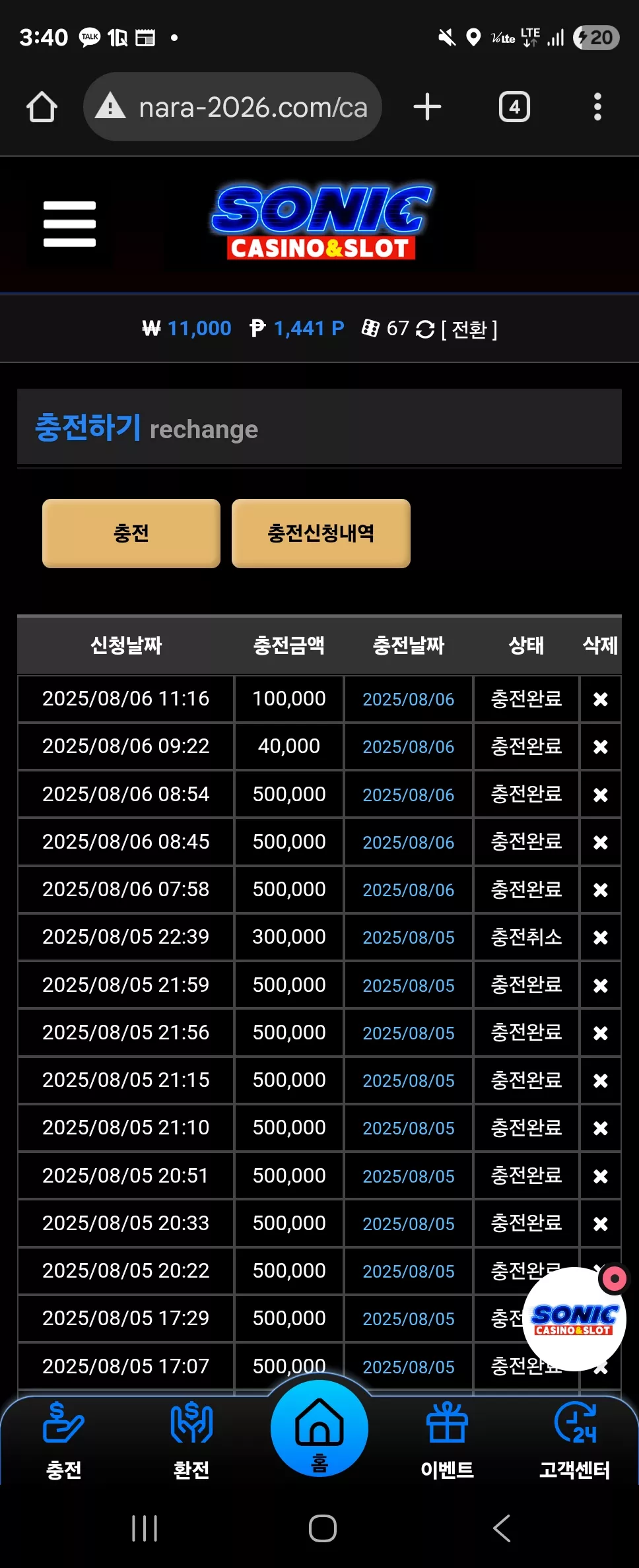Screen dimensions: 639x1568
Task: Tap the address bar showing nara-2026.com
Action: [x=232, y=107]
